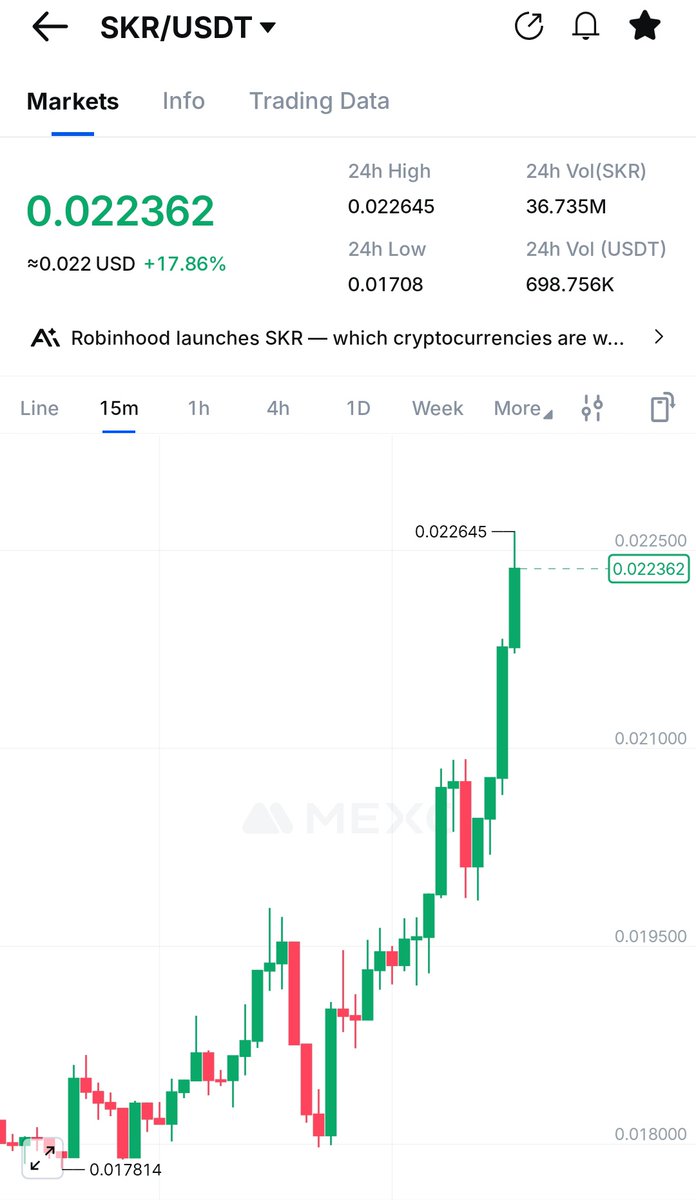
Task: Go back using the arrow icon
Action: click(x=49, y=27)
